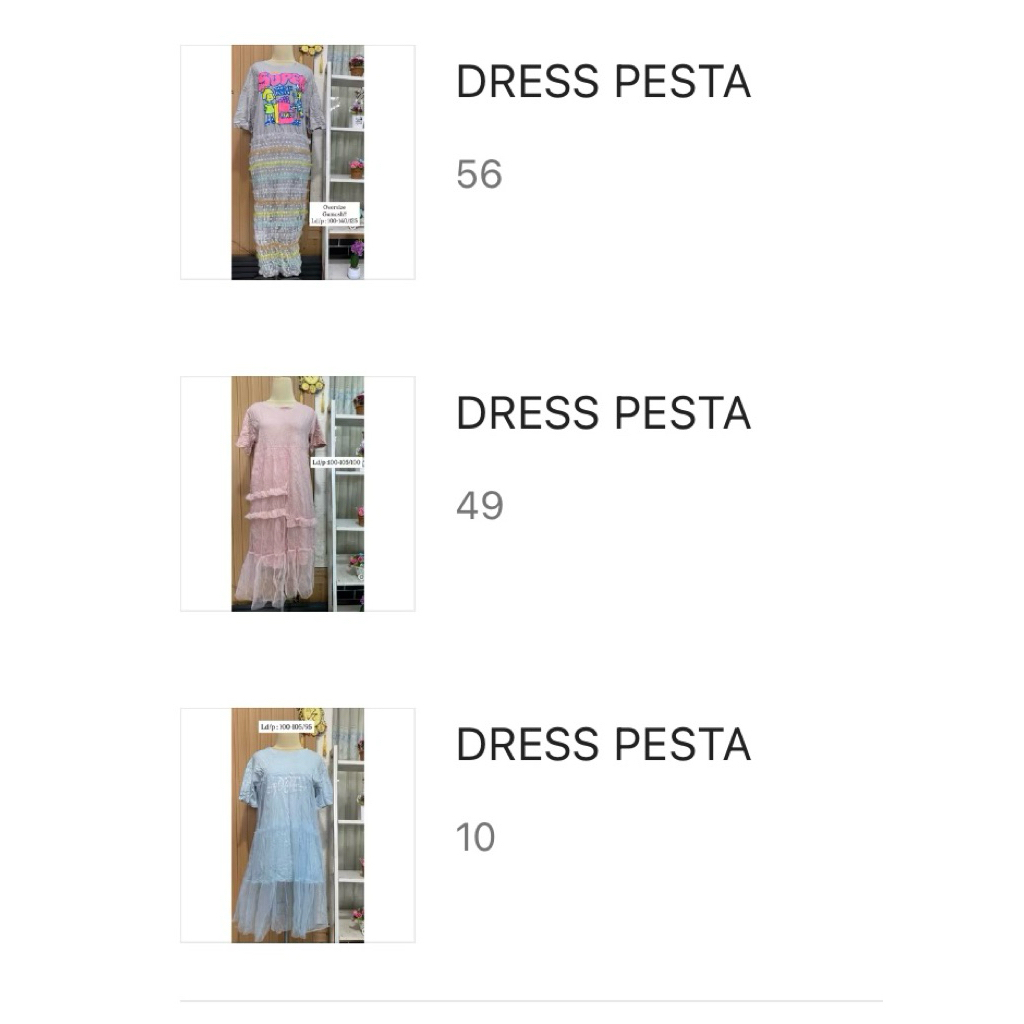The height and width of the screenshot is (1024, 1024).
Task: Open the pink DRESS PESTA item priced 49
Action: point(602,414)
